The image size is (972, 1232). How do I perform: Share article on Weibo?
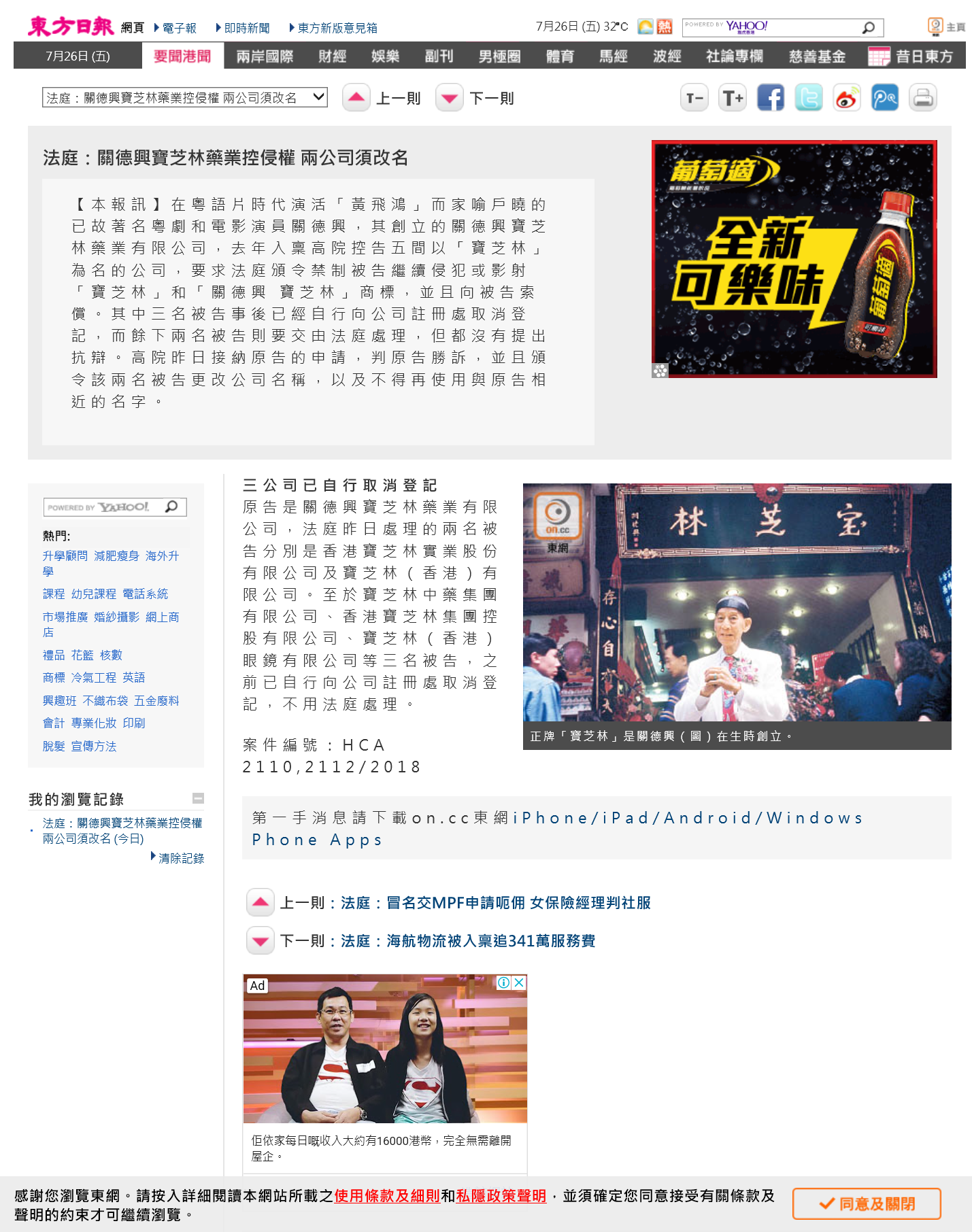click(847, 98)
